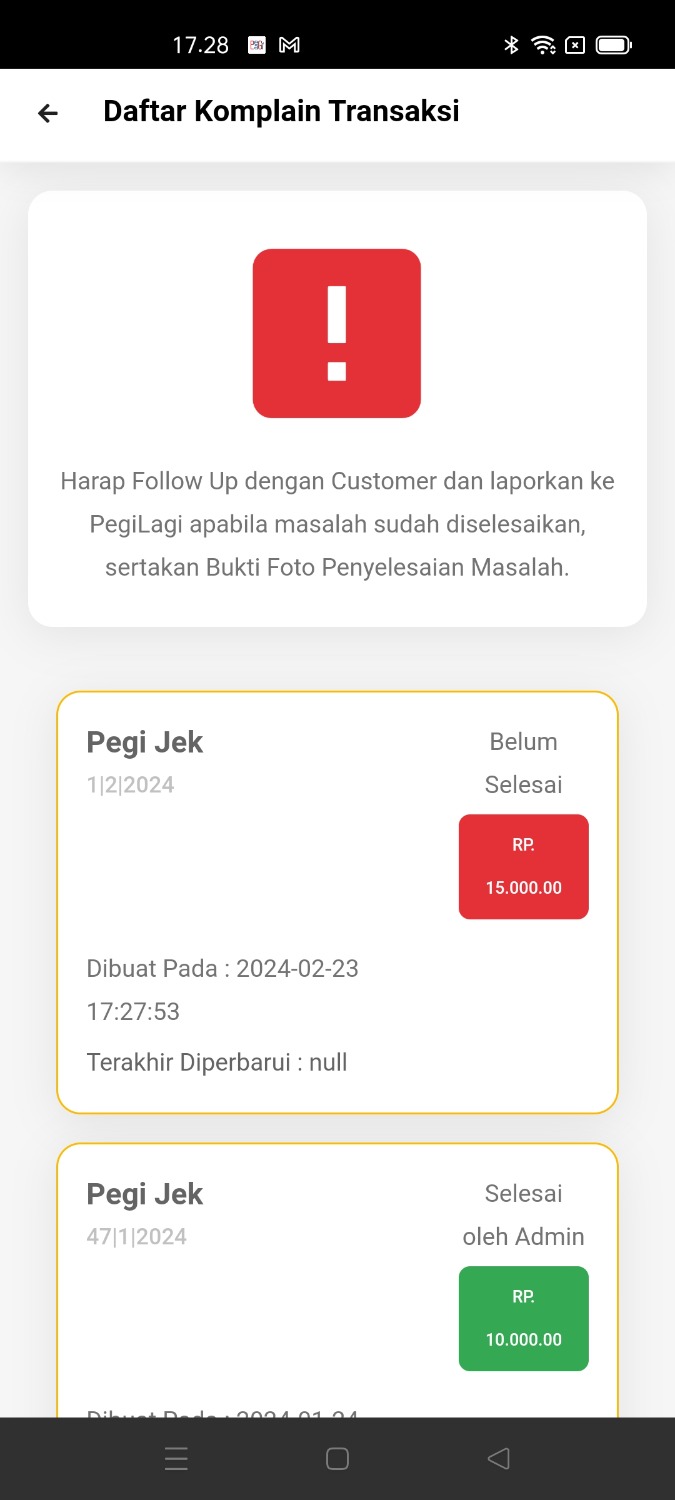This screenshot has width=675, height=1500.
Task: Open the Pegi Jek complaint dated 47|1|2024
Action: point(337,1280)
